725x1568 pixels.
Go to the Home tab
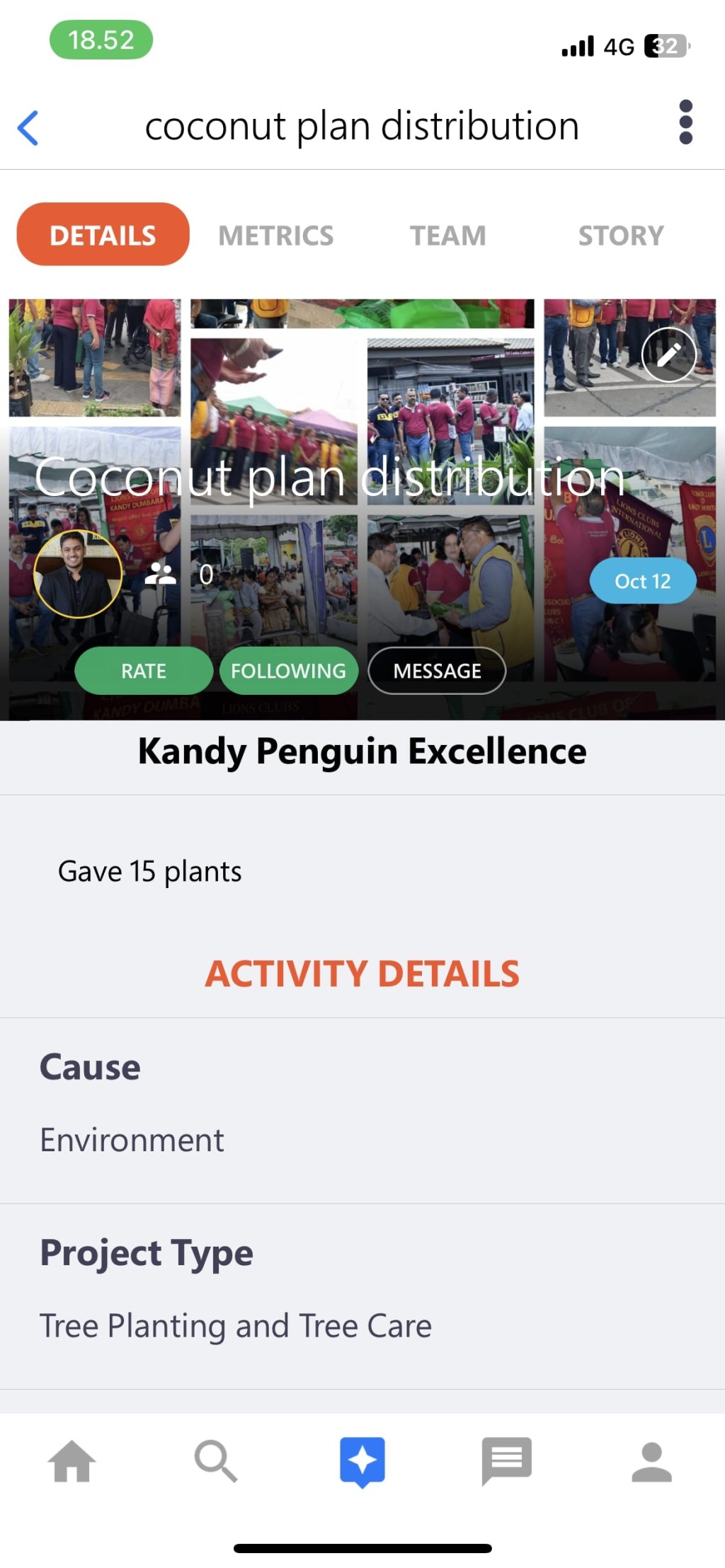72,1461
